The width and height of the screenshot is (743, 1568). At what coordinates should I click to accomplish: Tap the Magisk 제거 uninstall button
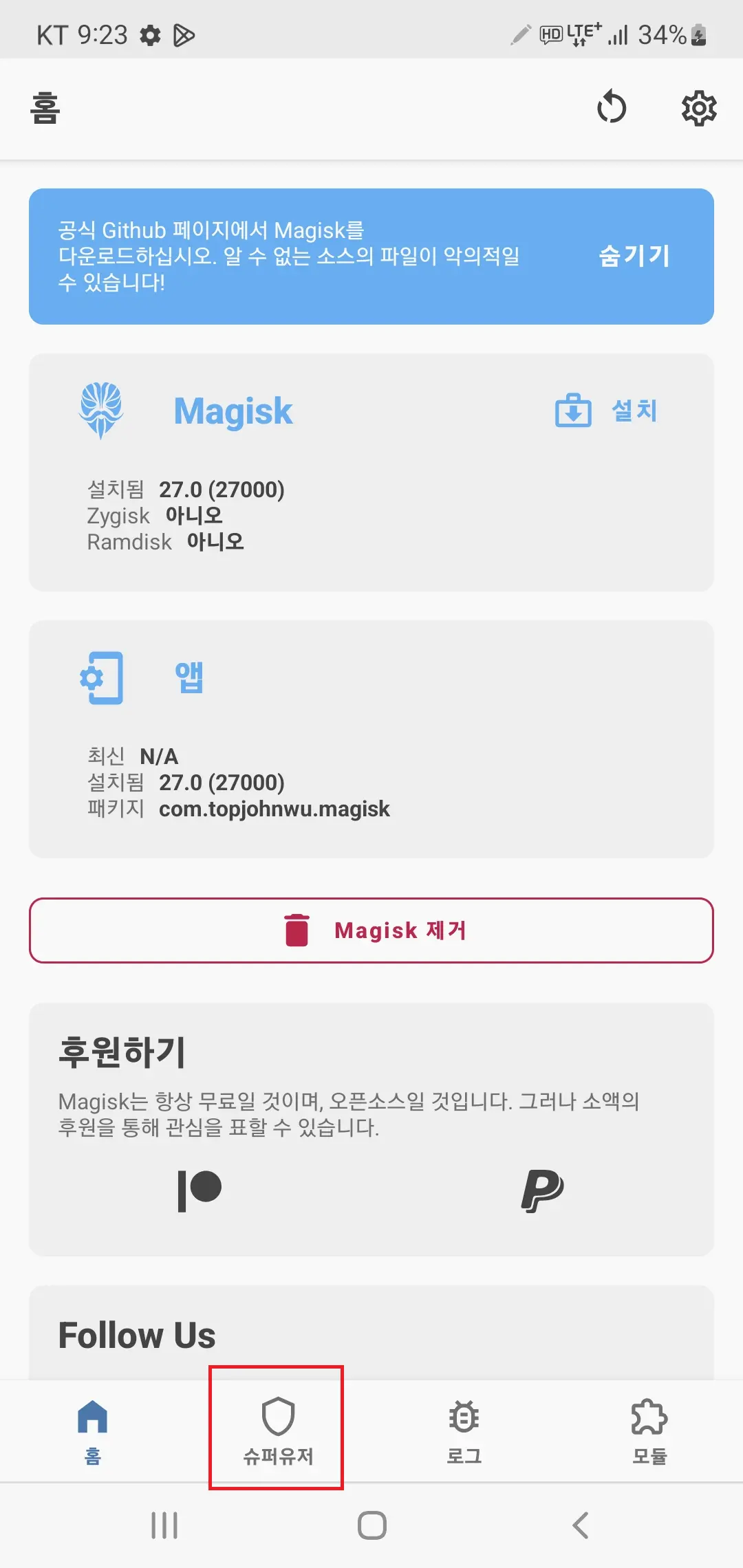coord(371,930)
